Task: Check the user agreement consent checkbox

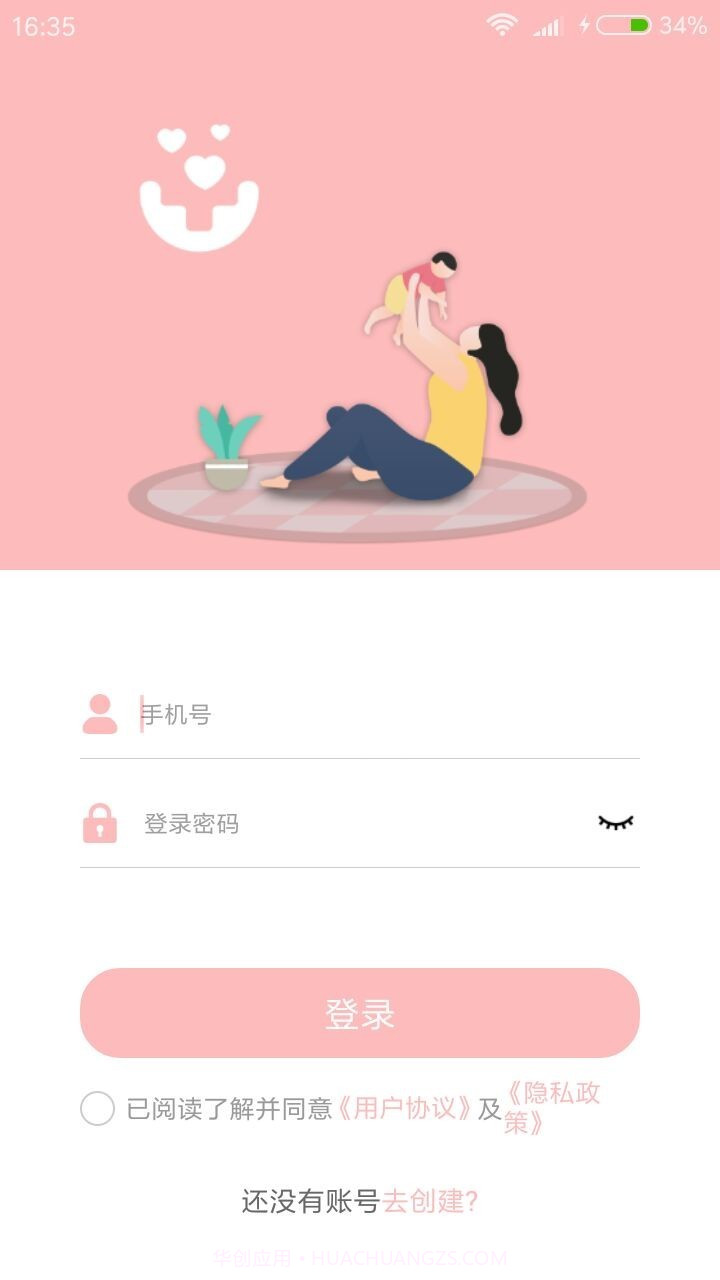Action: (x=97, y=1107)
